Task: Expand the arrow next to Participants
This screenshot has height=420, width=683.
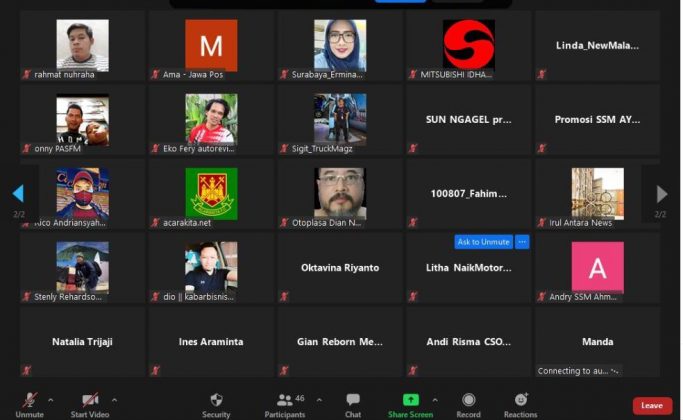Action: [319, 399]
